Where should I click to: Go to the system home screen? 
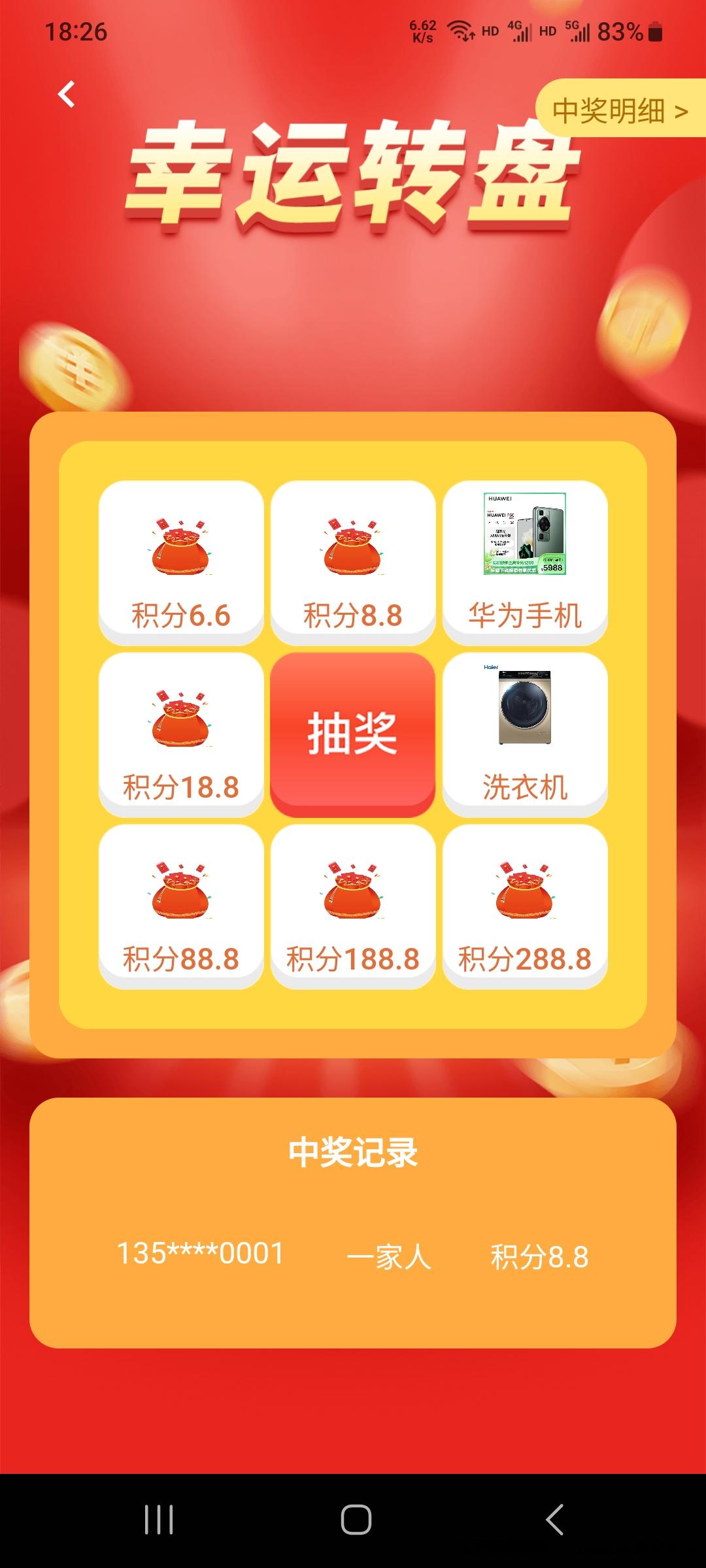click(356, 1520)
